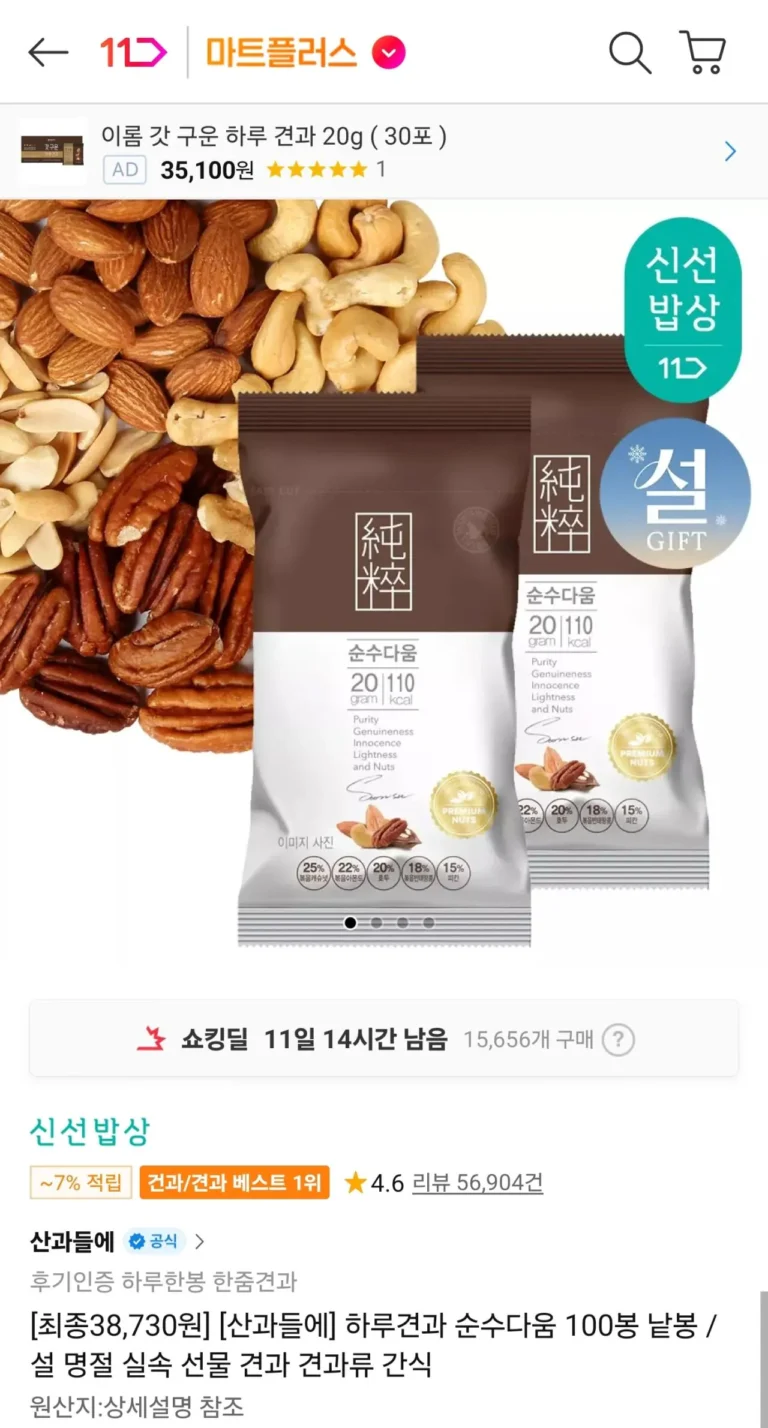The image size is (768, 1428).
Task: Open the 마트플러스 category dropdown
Action: (x=389, y=52)
